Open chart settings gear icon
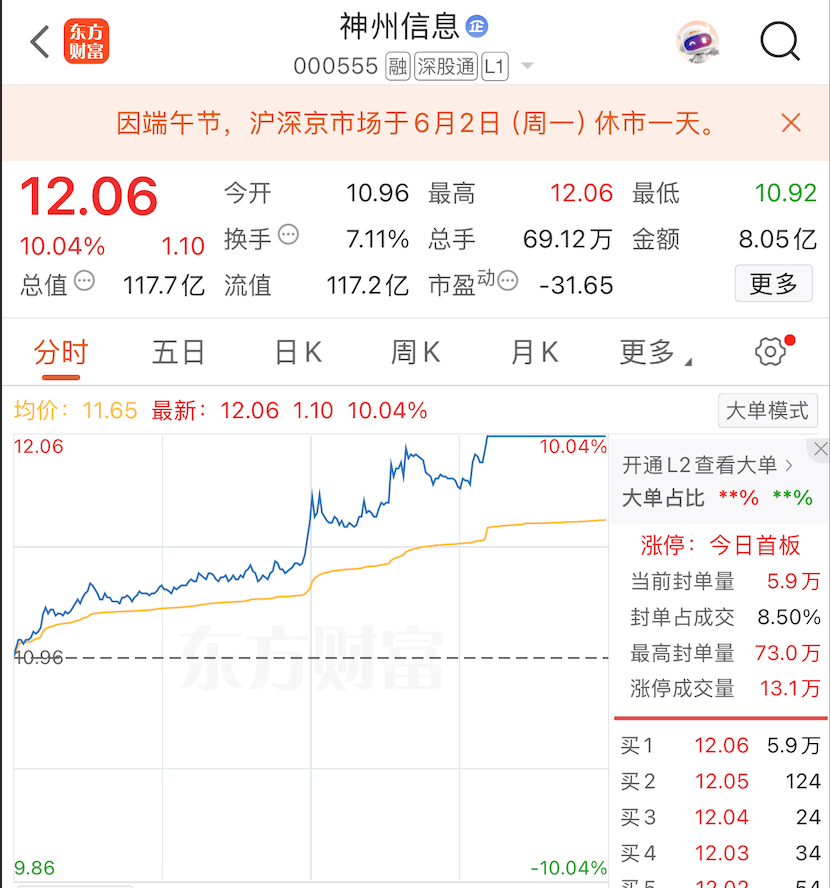The image size is (830, 888). [x=770, y=351]
